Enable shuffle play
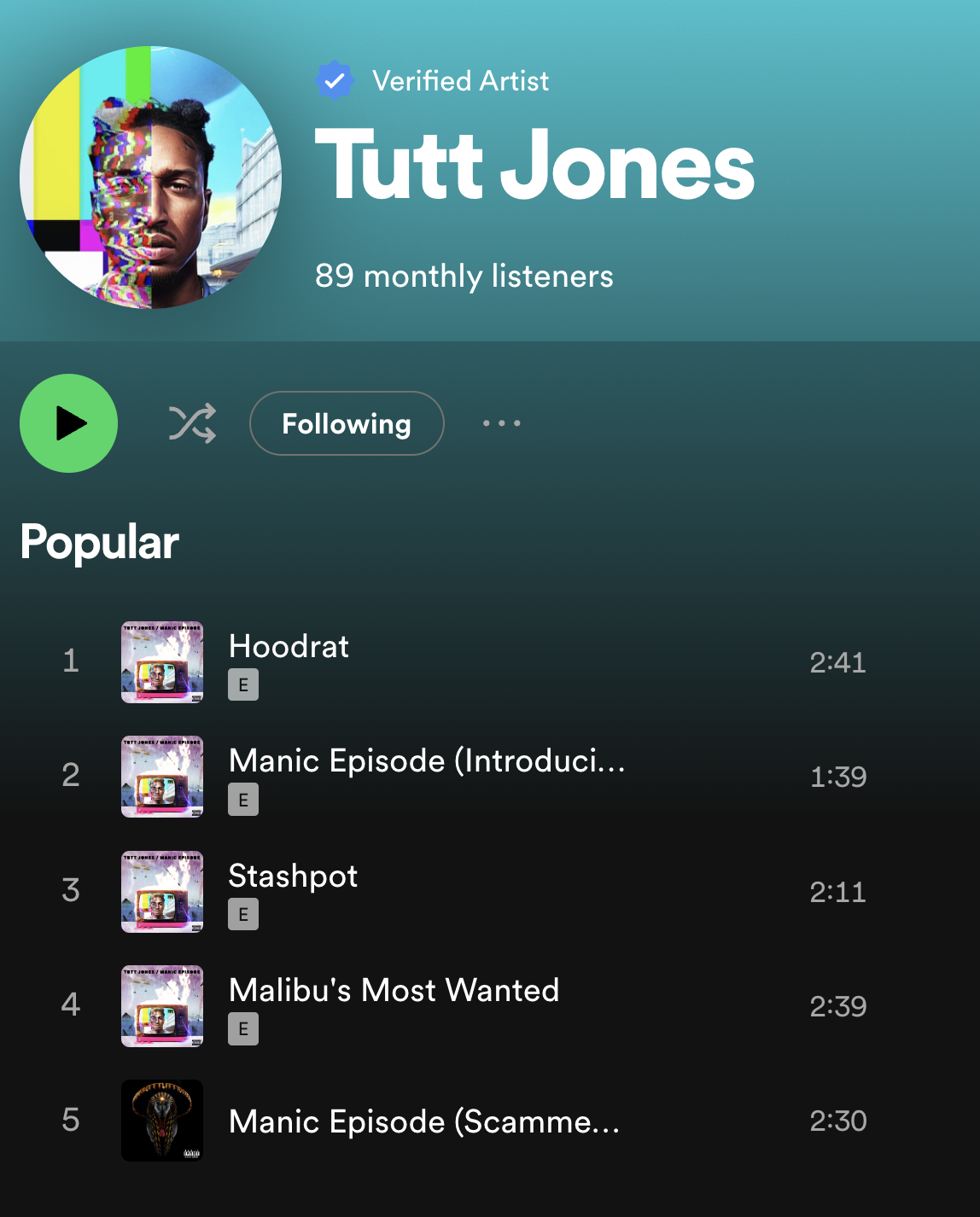The width and height of the screenshot is (980, 1217). (192, 423)
